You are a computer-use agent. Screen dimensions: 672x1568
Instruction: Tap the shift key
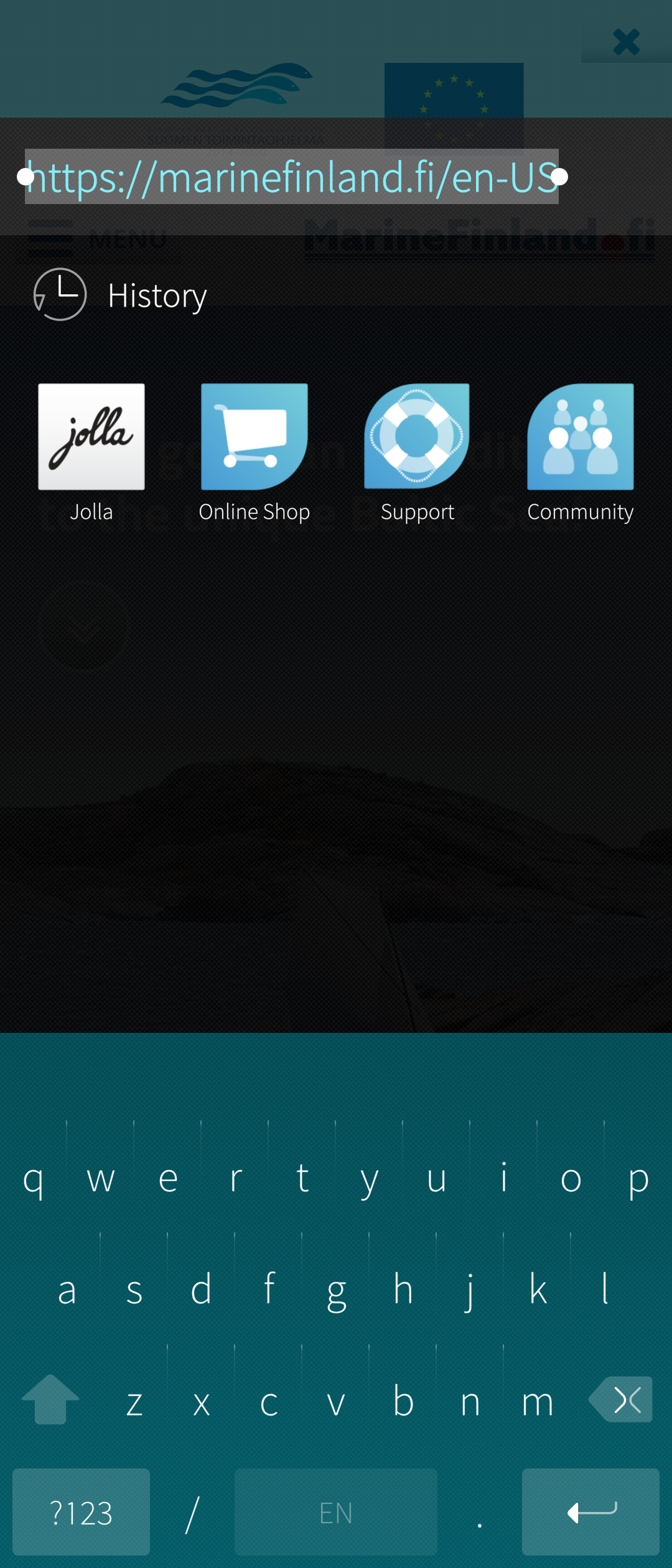click(50, 1399)
